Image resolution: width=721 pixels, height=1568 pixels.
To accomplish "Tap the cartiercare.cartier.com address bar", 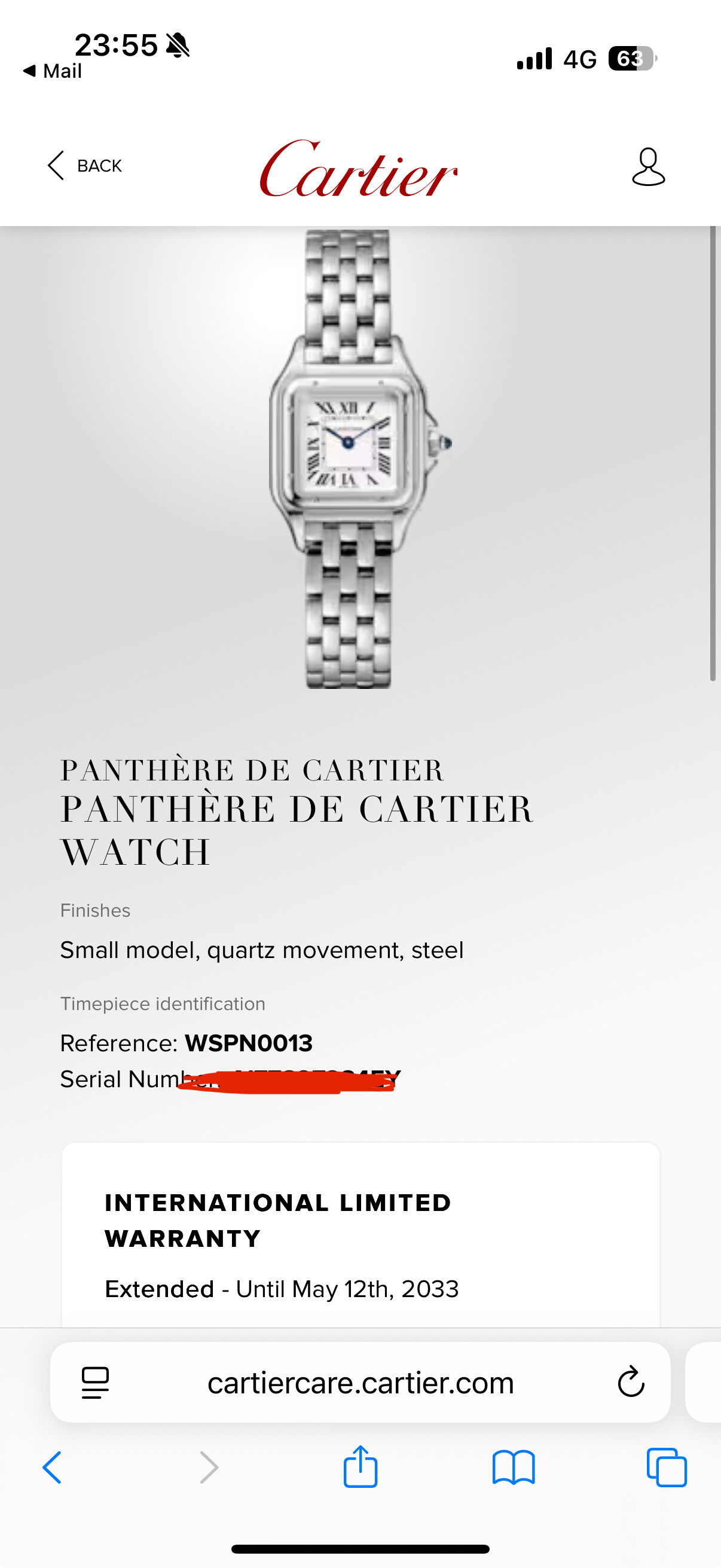I will 360,1383.
